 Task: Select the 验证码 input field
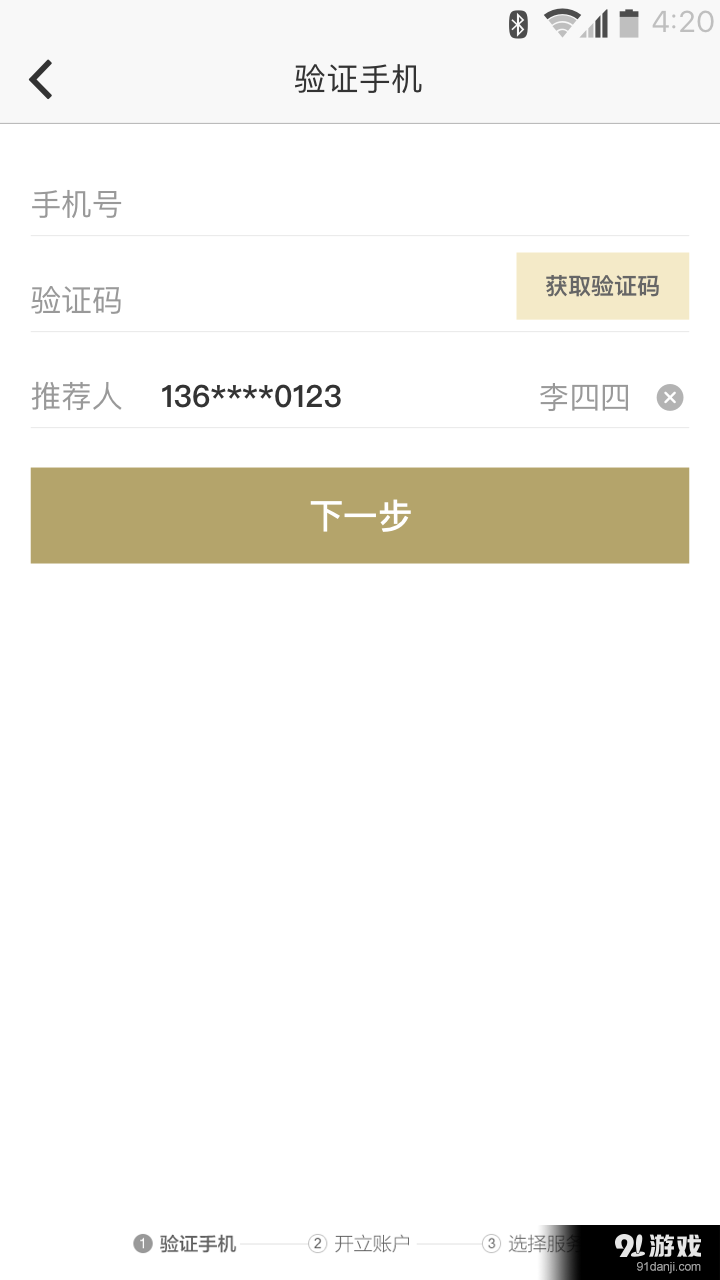click(250, 300)
